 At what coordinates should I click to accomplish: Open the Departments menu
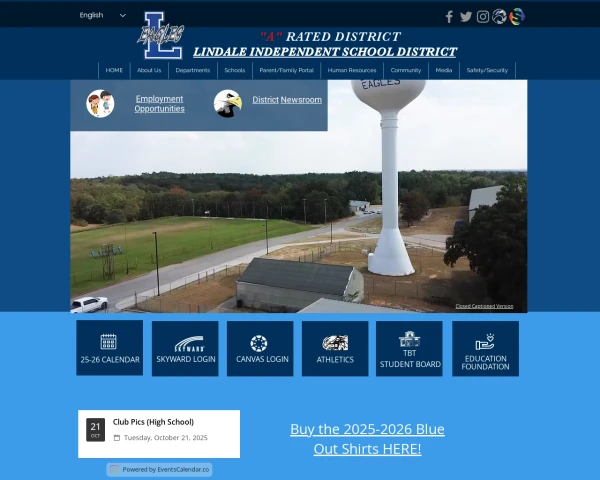pos(192,71)
